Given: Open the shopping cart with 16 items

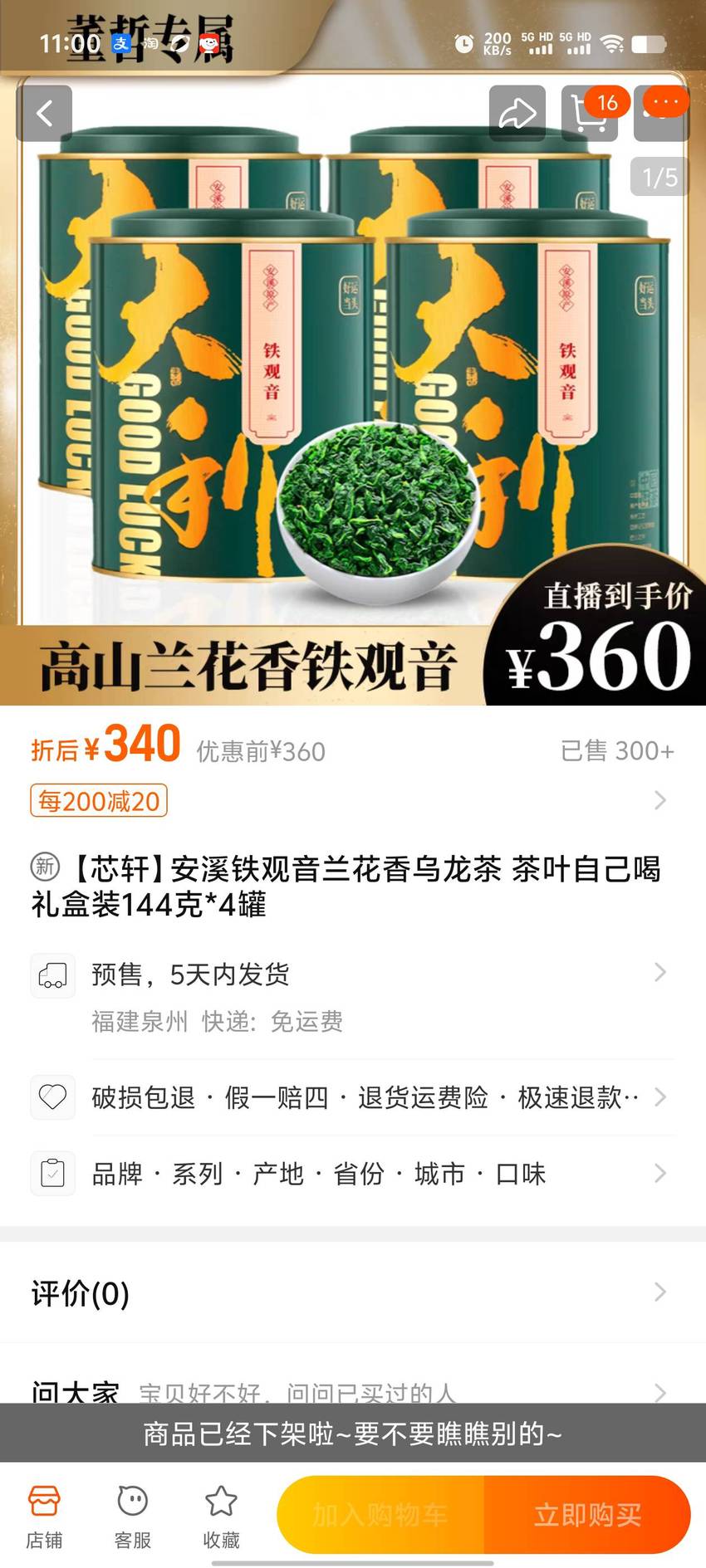Looking at the screenshot, I should [x=590, y=114].
